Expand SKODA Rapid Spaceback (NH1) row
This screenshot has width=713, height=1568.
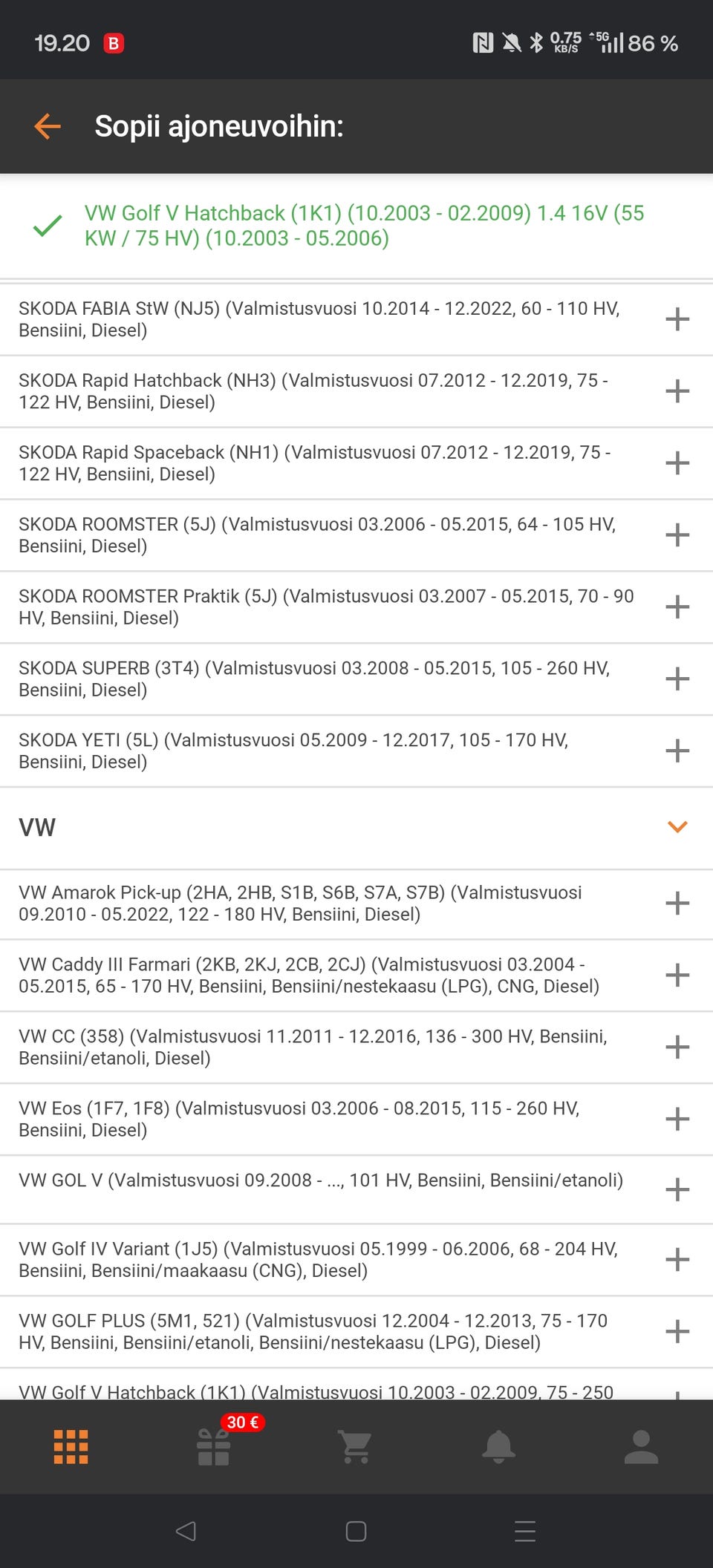(677, 463)
